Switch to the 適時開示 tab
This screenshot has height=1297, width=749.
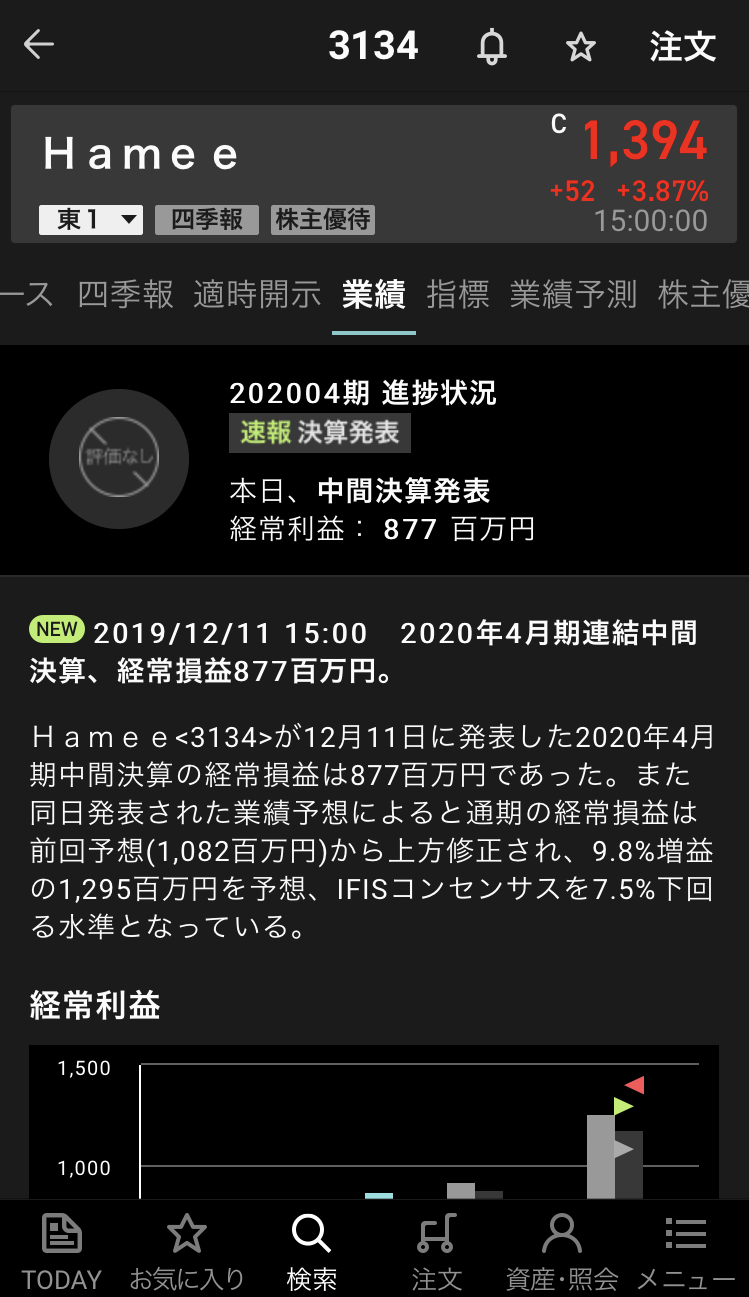point(257,294)
